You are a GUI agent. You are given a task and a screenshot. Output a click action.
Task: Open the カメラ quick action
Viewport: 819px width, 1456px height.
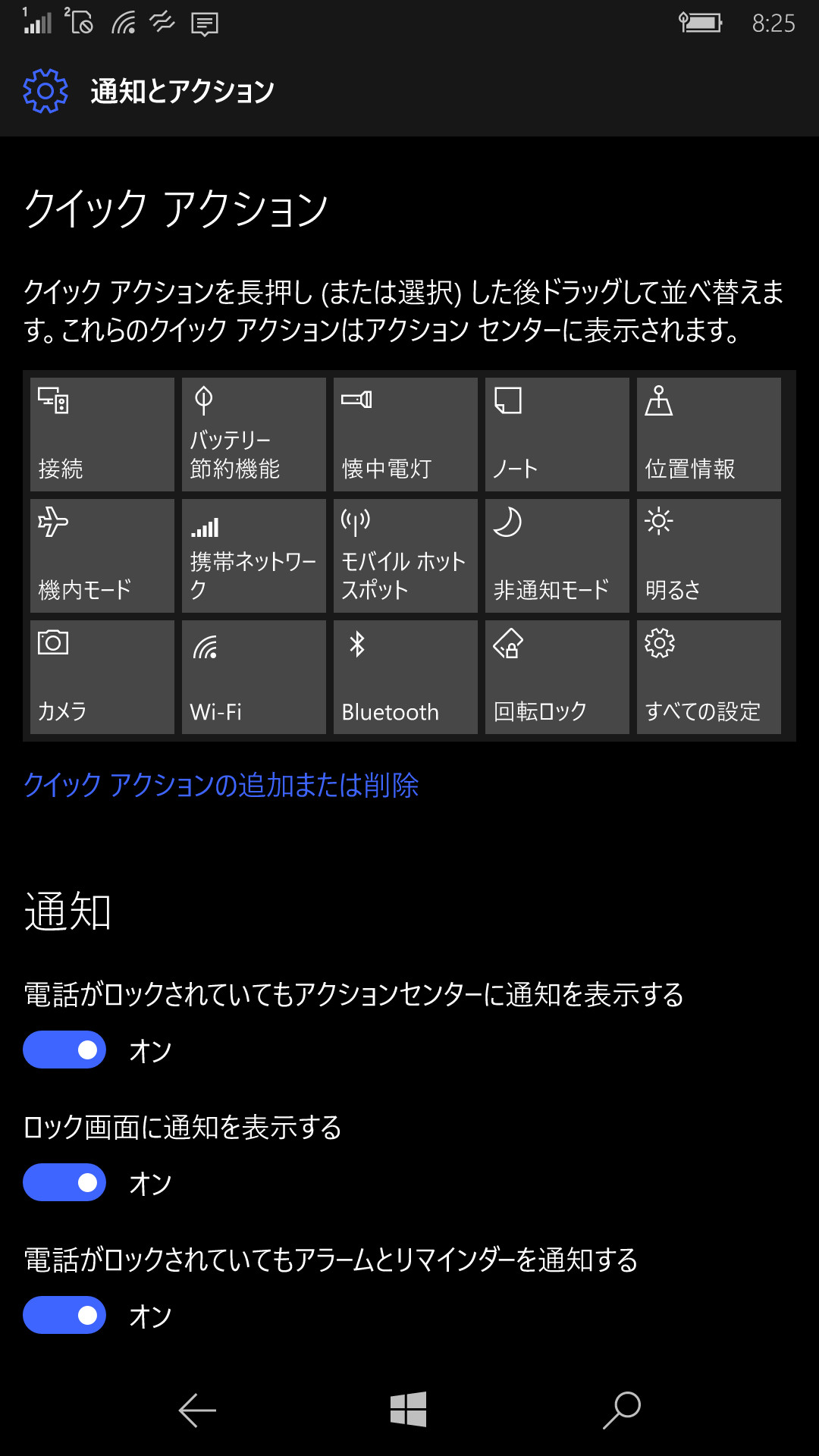click(101, 676)
